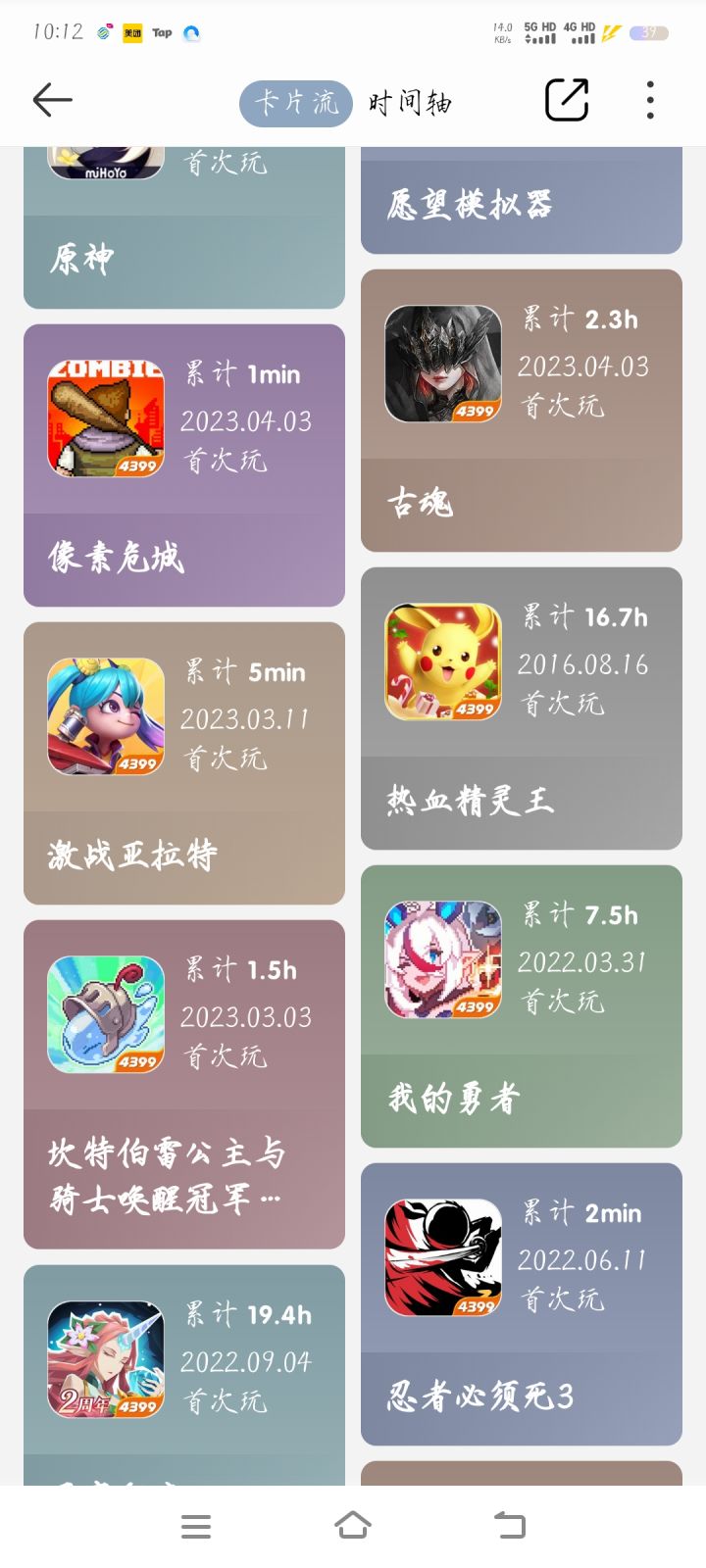
Task: Tap the 坎特伯雷公主 knight game icon
Action: pyautogui.click(x=104, y=1014)
